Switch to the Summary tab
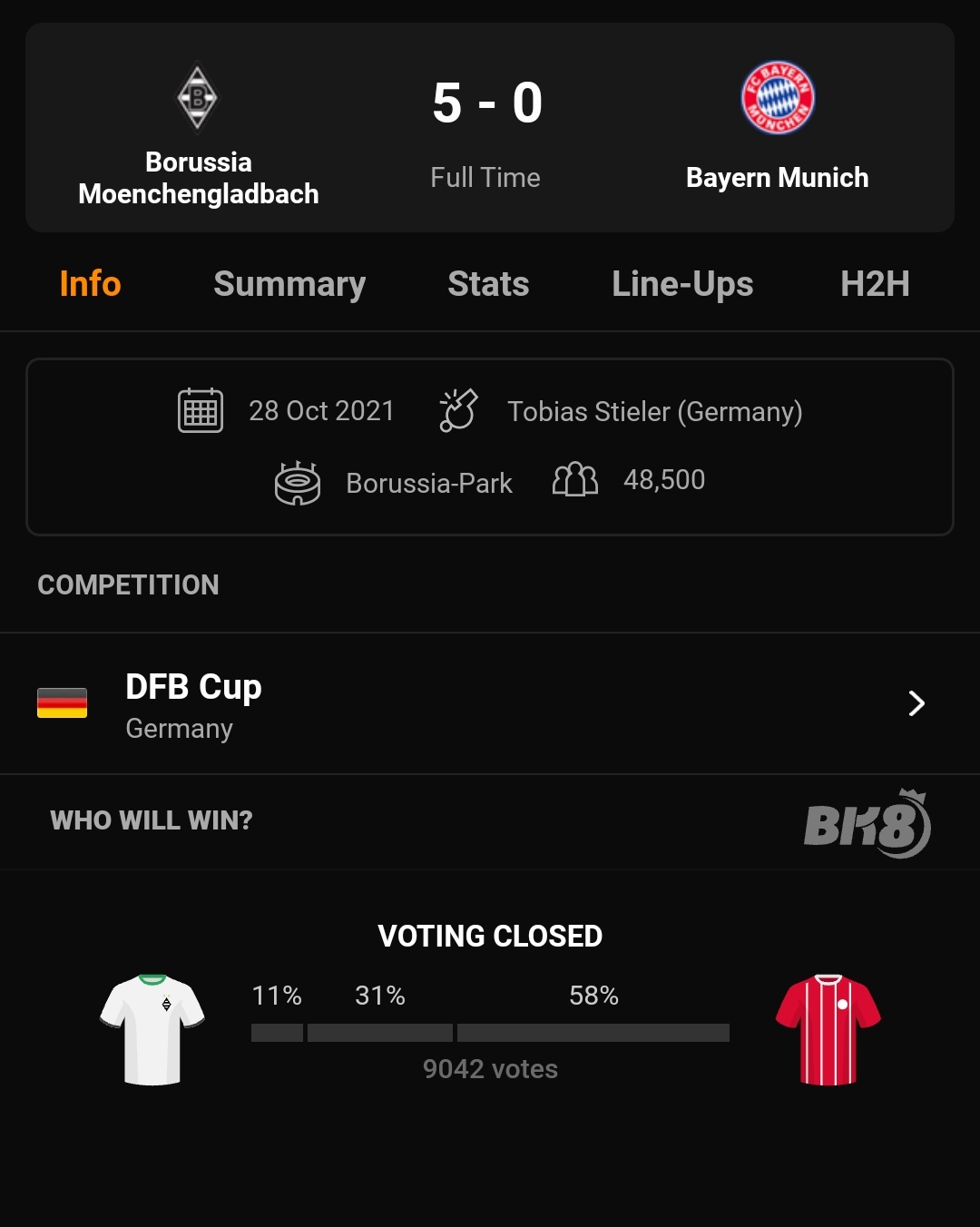 289,284
